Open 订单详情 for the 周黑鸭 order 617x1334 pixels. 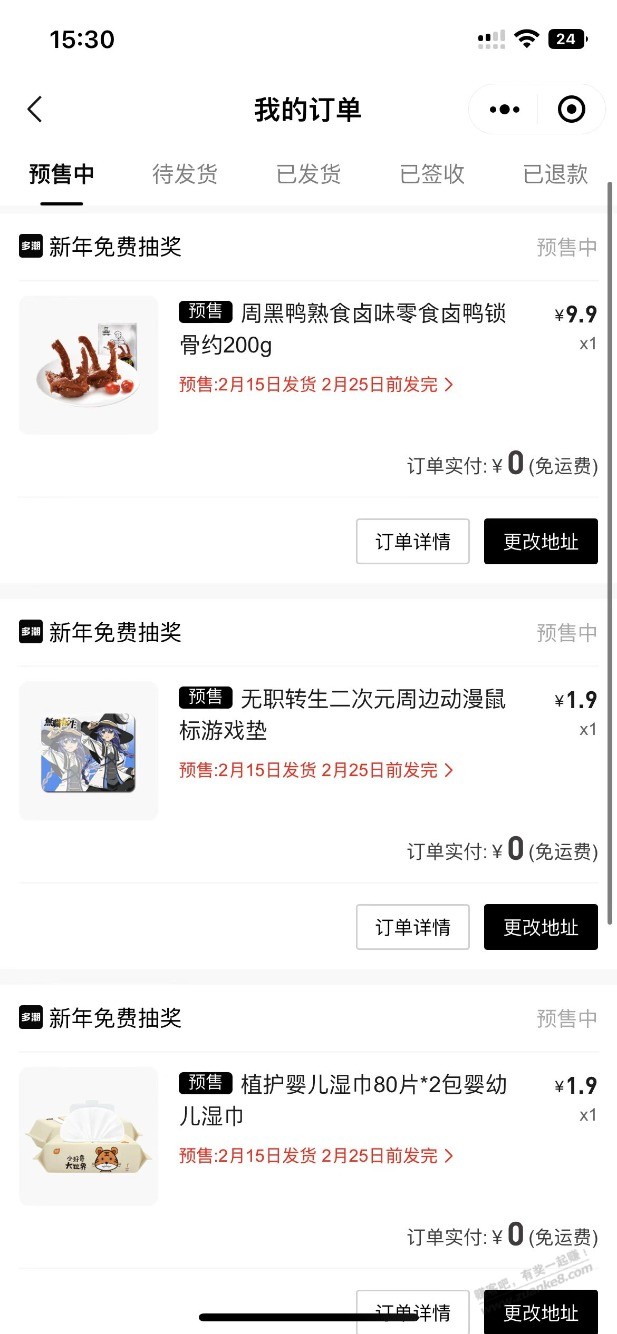tap(413, 541)
